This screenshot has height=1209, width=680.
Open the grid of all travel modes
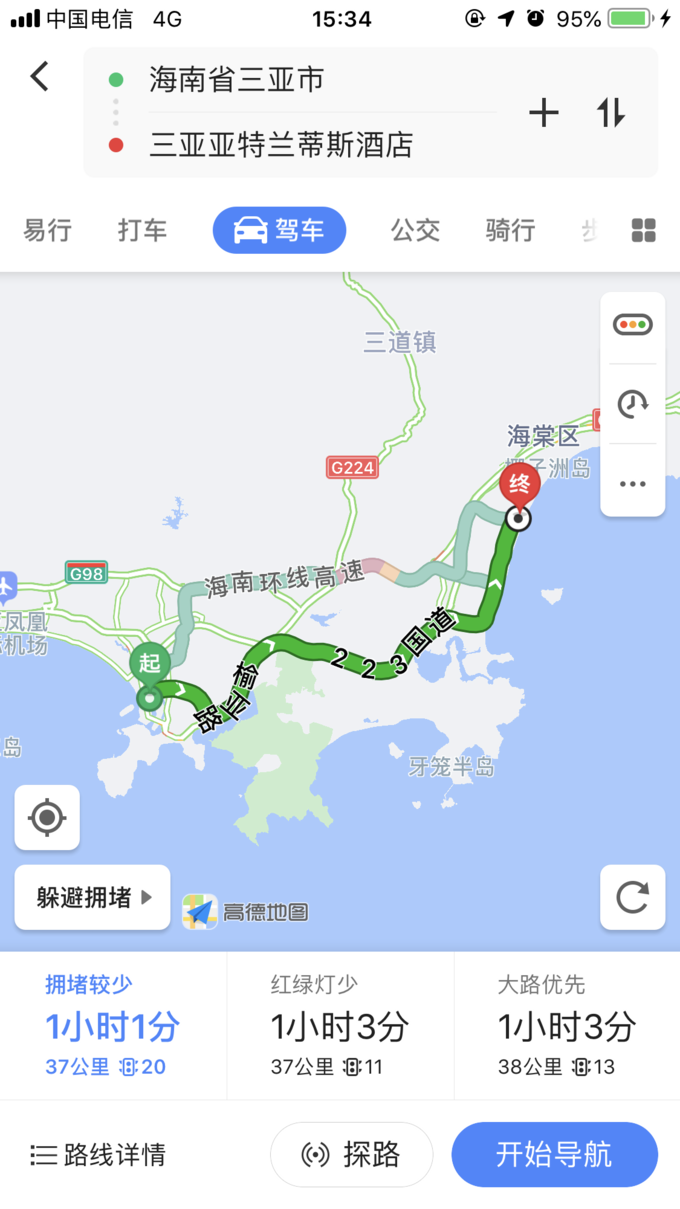643,231
